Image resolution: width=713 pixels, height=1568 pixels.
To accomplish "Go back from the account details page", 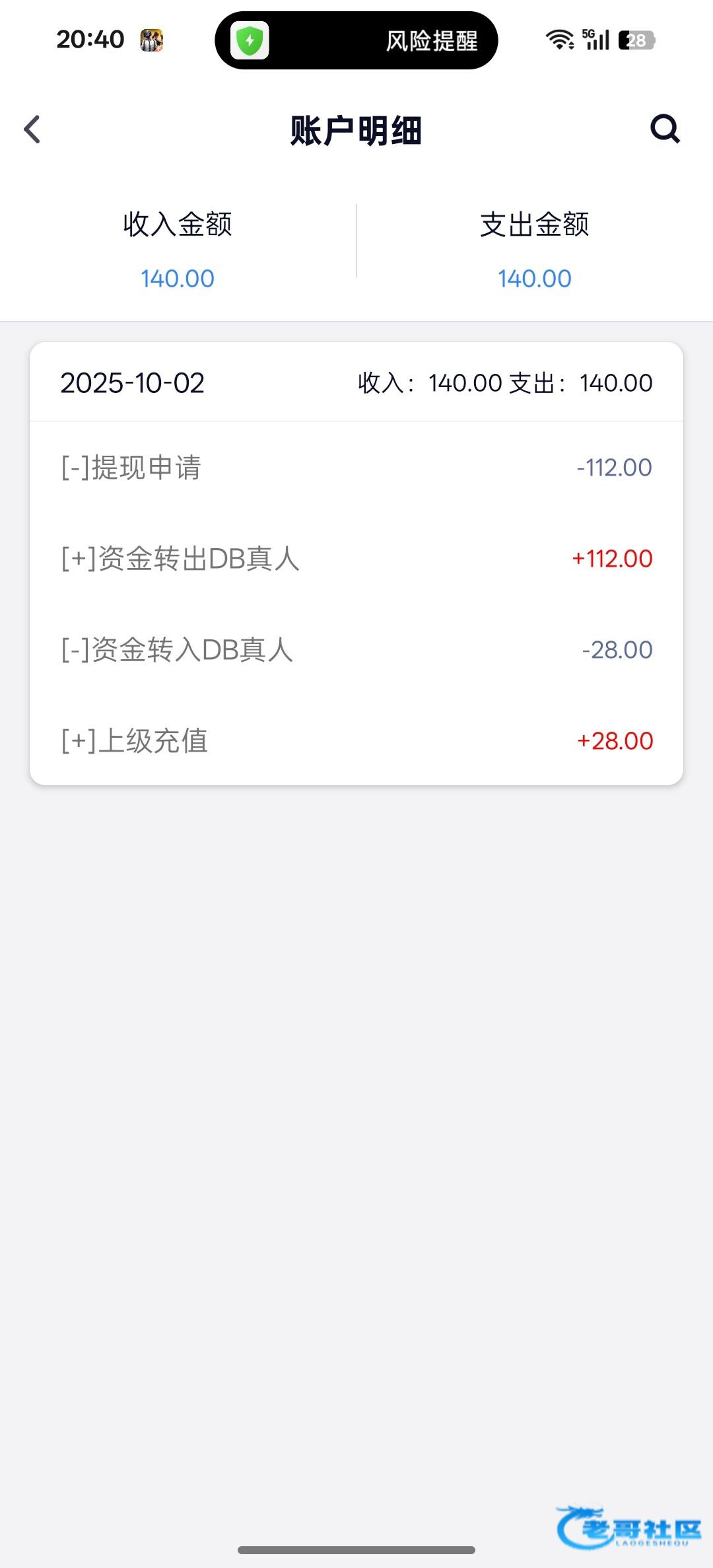I will [32, 129].
